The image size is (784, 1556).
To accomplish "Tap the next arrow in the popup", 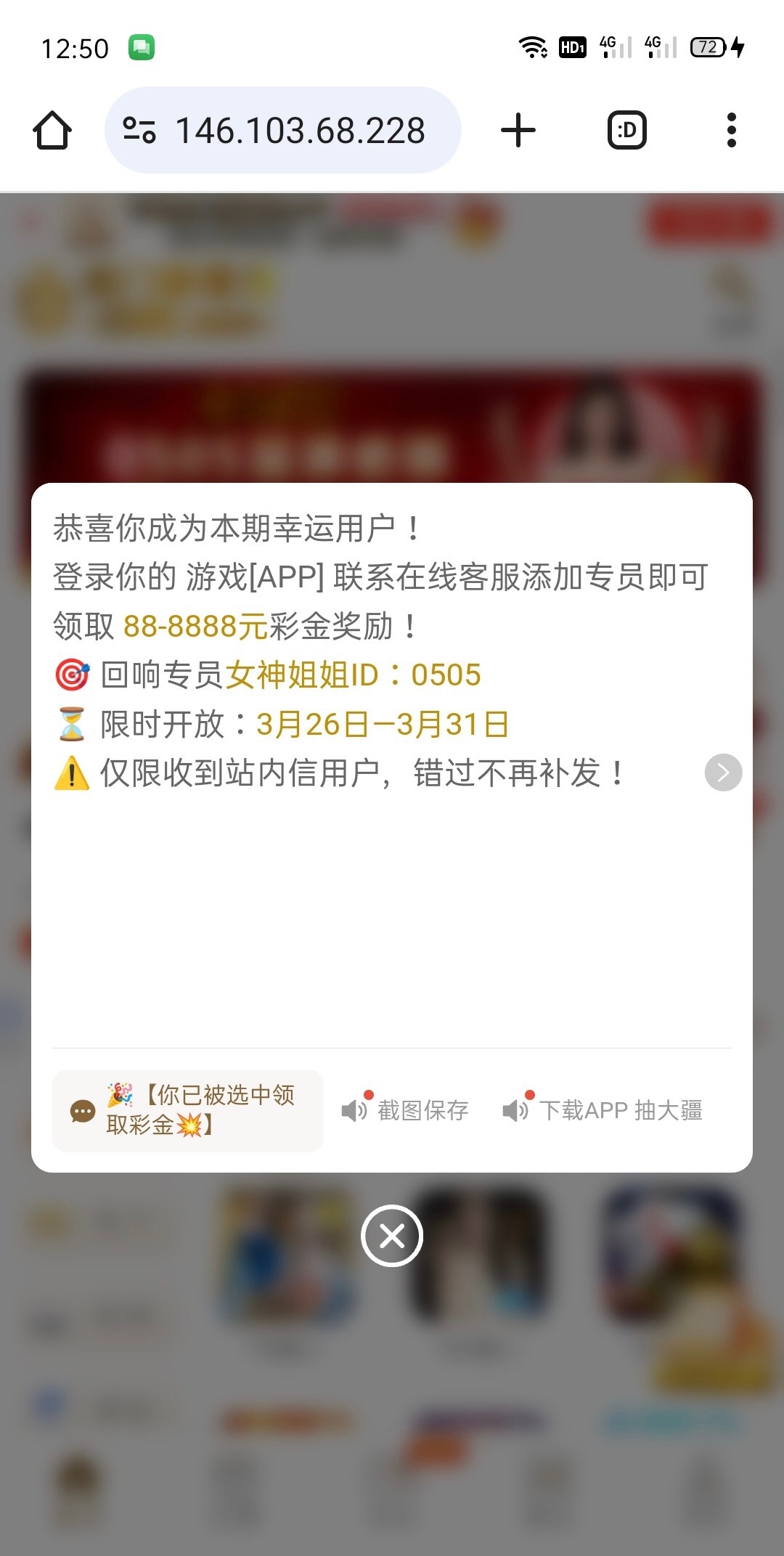I will click(723, 773).
